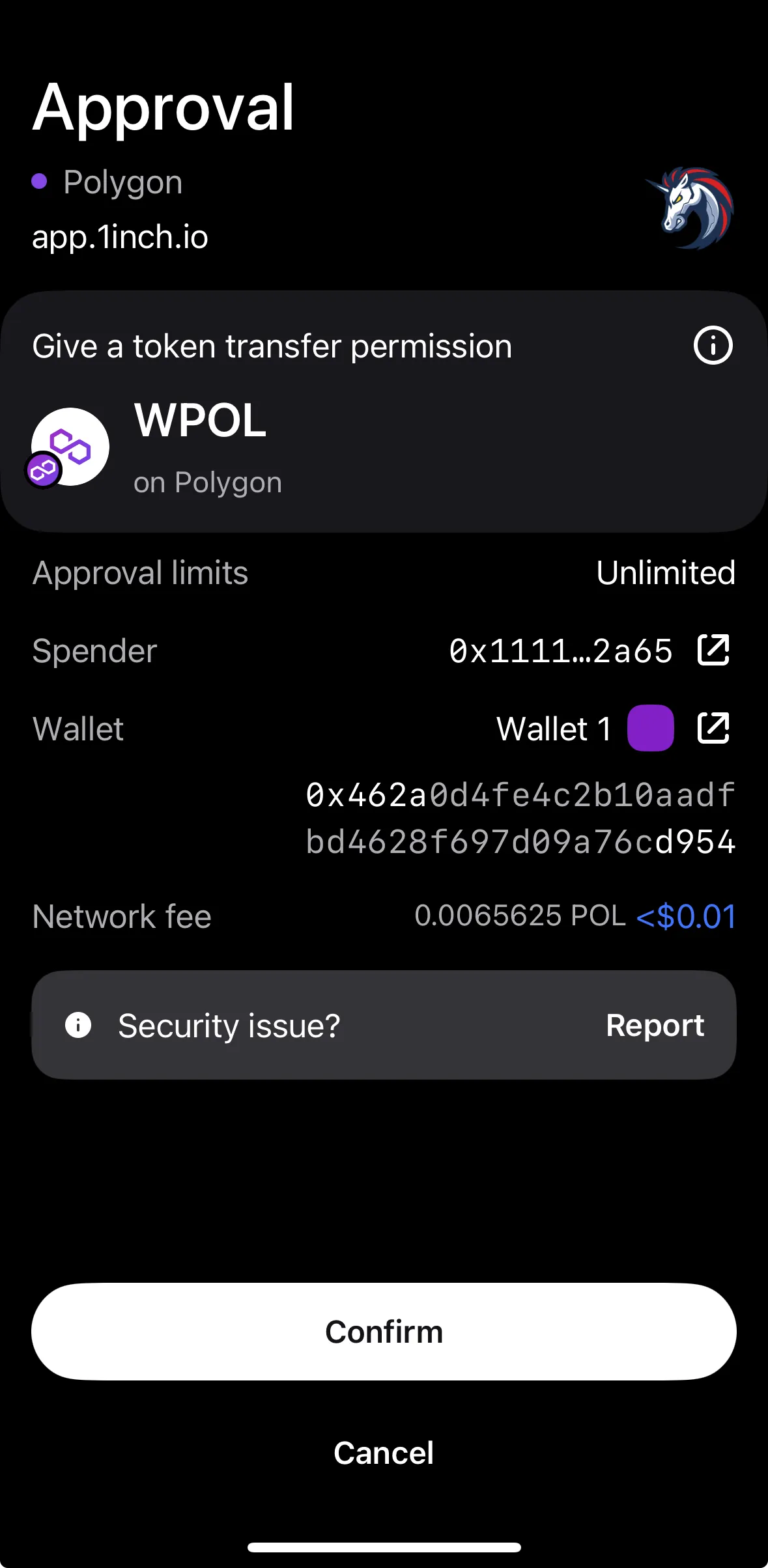Open info about token transfer permission
The height and width of the screenshot is (1568, 768).
click(713, 345)
